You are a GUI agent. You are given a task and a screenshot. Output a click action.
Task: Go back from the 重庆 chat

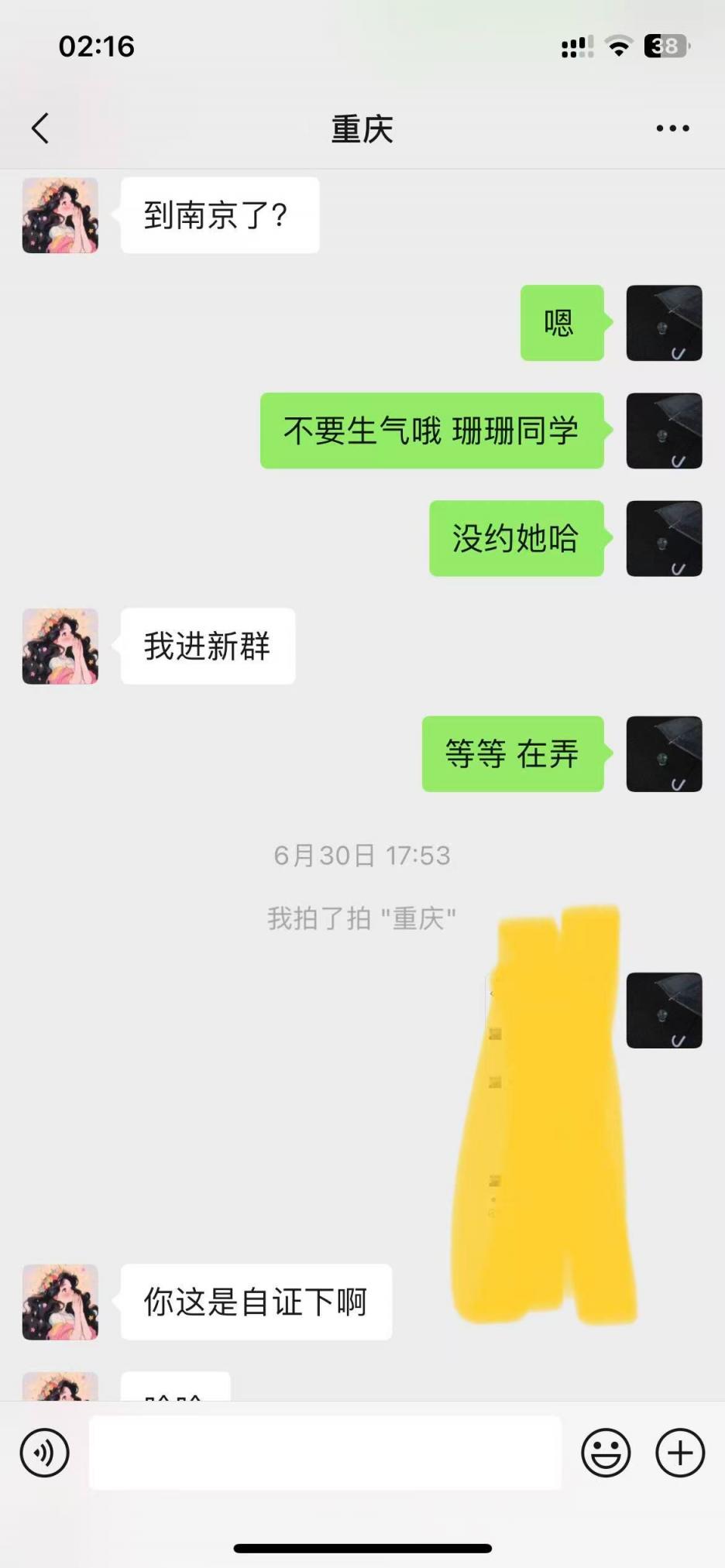(x=41, y=129)
